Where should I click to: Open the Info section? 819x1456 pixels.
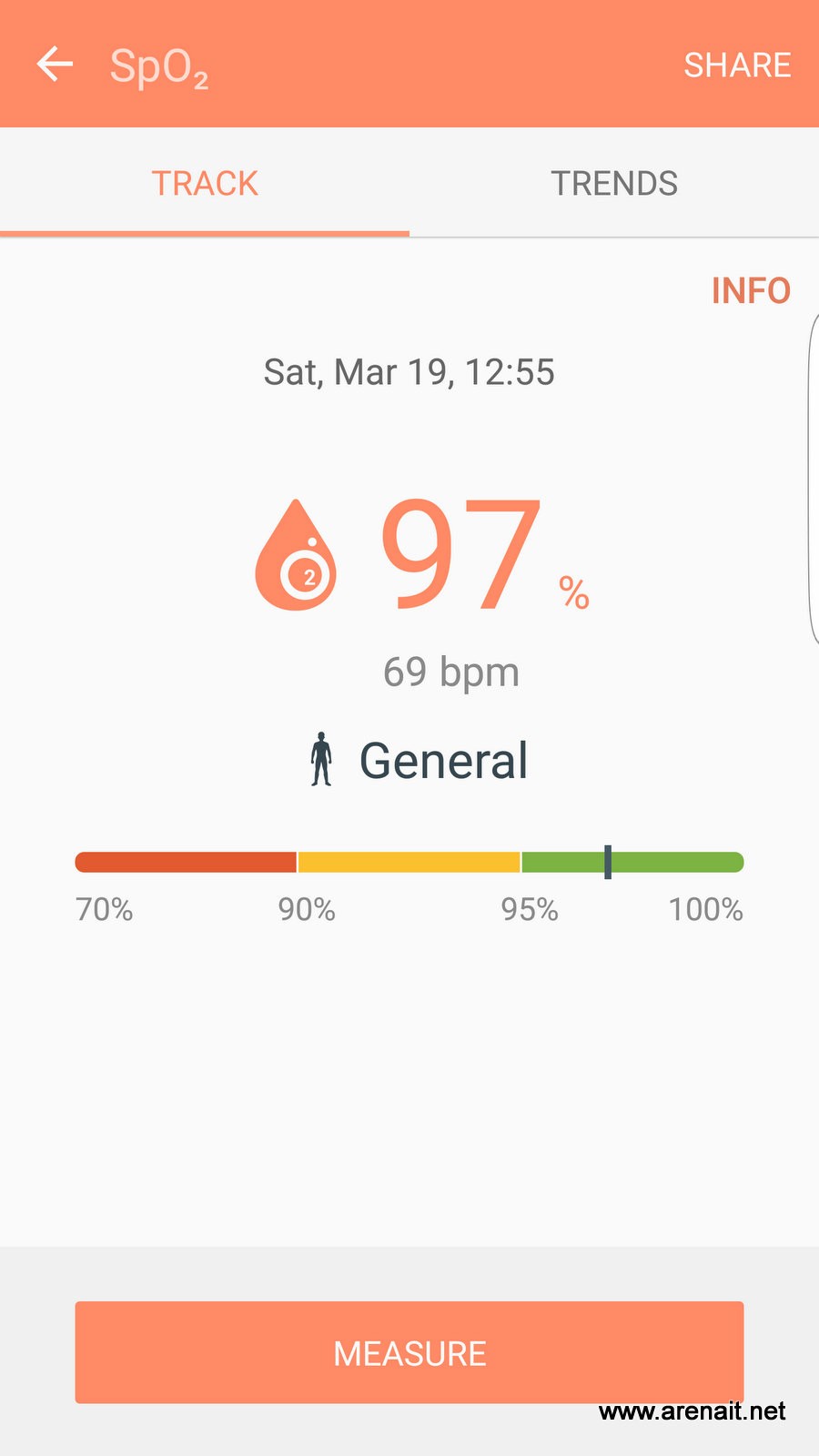(x=751, y=291)
